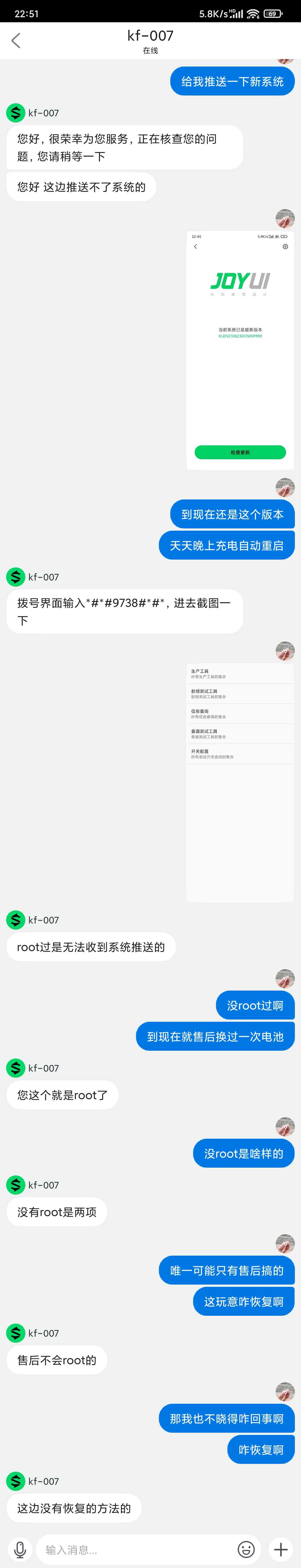
Task: Go back from kf-007 chat
Action: [16, 41]
